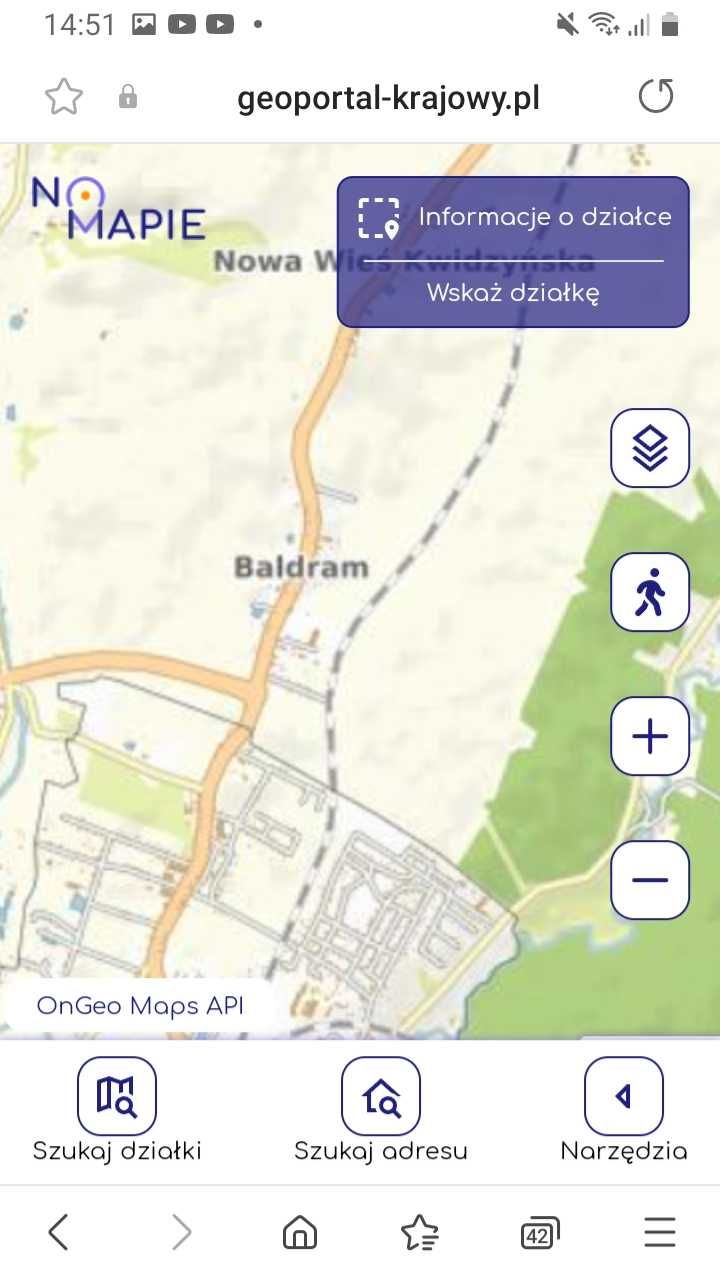Zoom out with the minus button

[650, 880]
